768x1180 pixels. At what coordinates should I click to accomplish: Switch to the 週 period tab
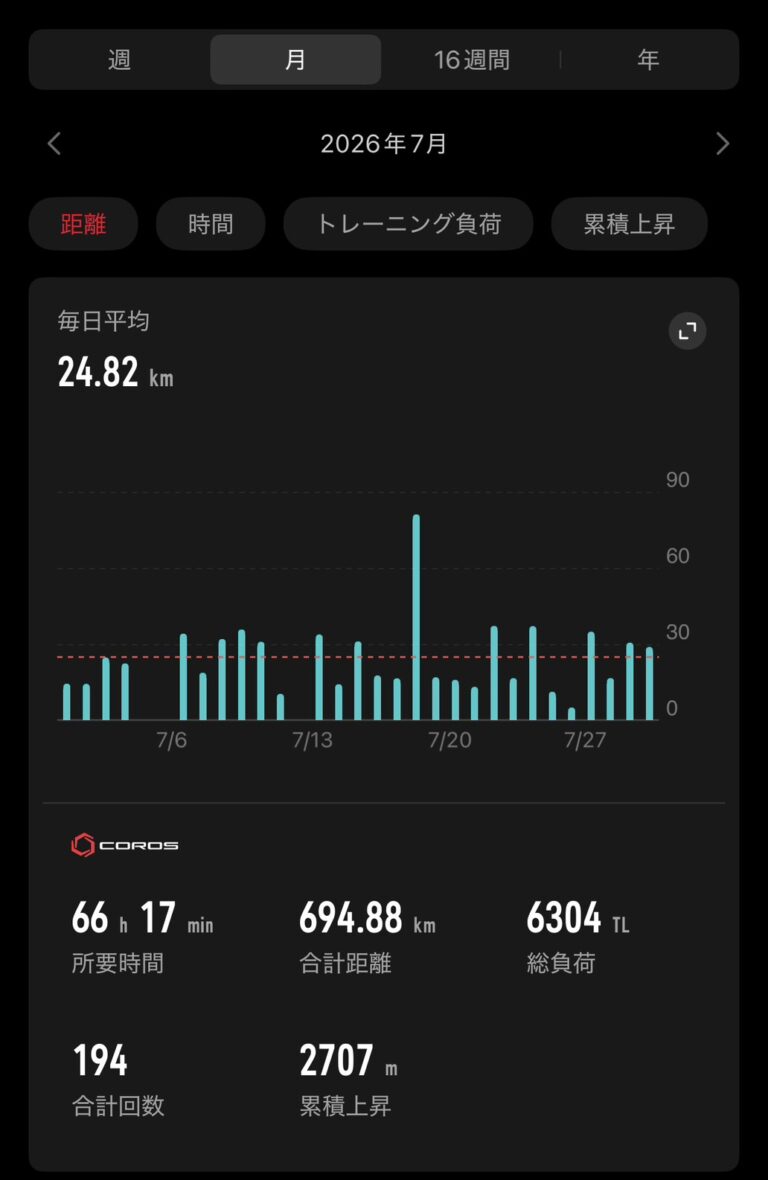click(x=120, y=59)
